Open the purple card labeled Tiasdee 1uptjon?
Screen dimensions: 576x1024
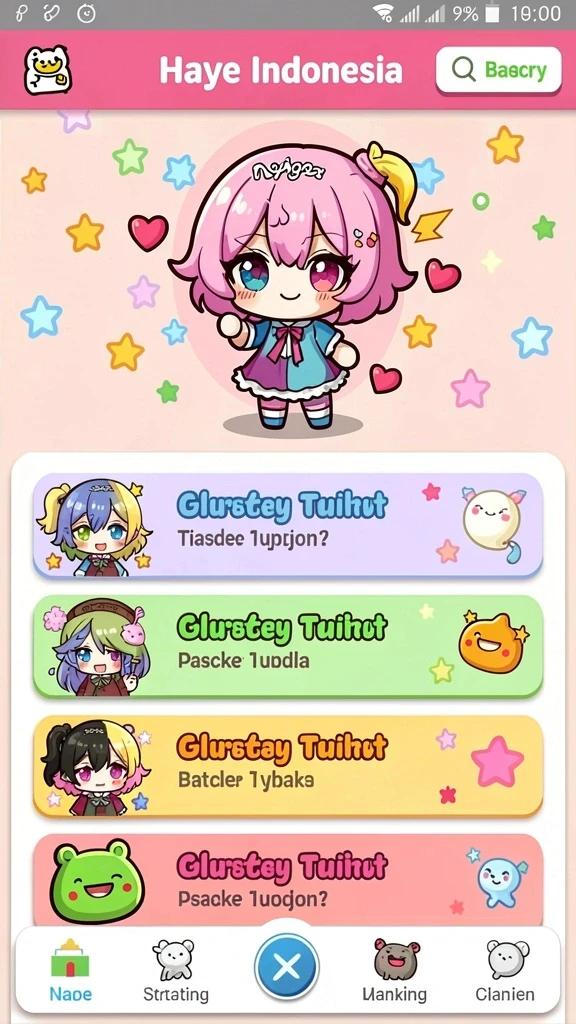coord(288,524)
